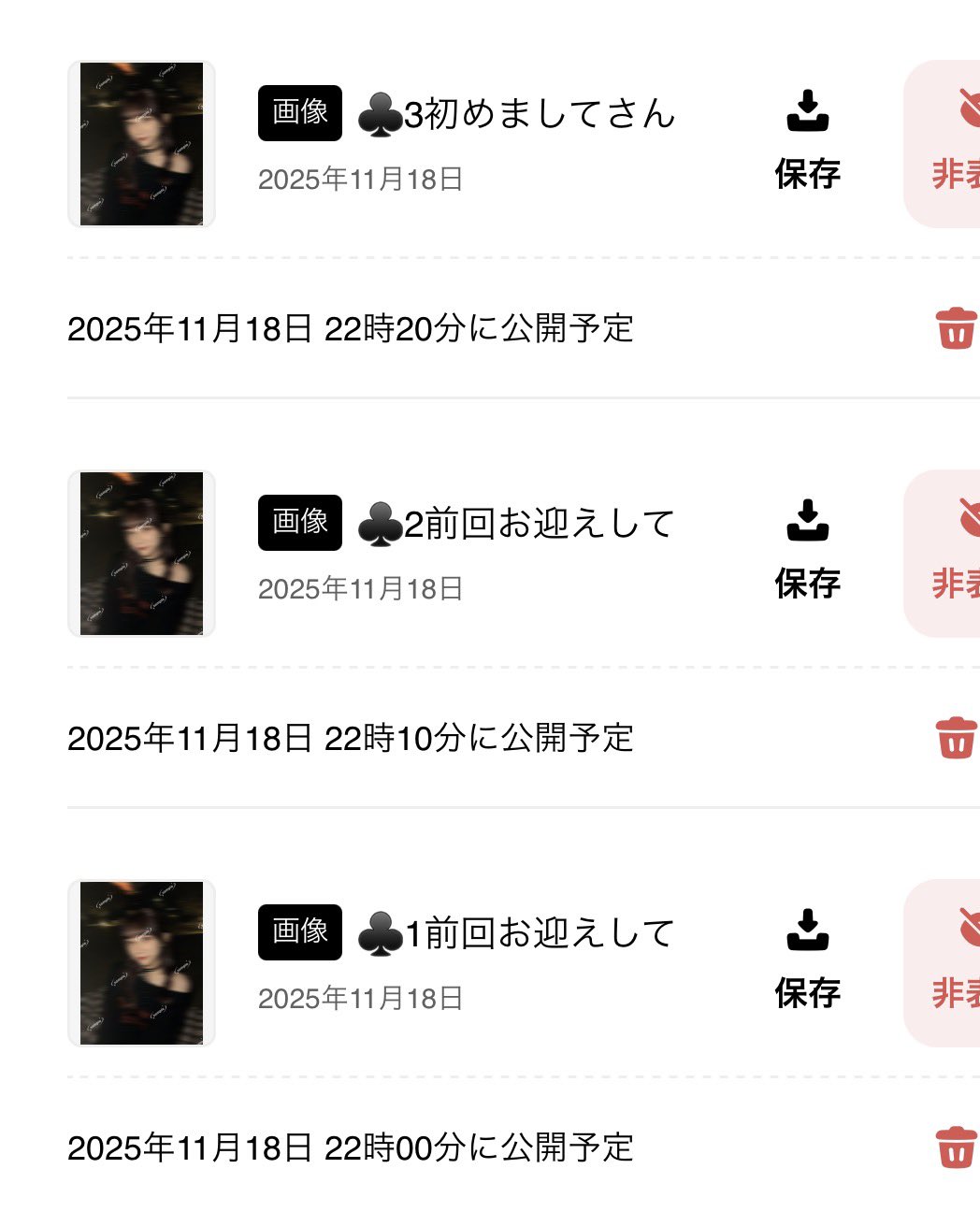Viewport: 980px width, 1212px height.
Task: Open the ♣1前回お迎えして thumbnail
Action: 142,963
